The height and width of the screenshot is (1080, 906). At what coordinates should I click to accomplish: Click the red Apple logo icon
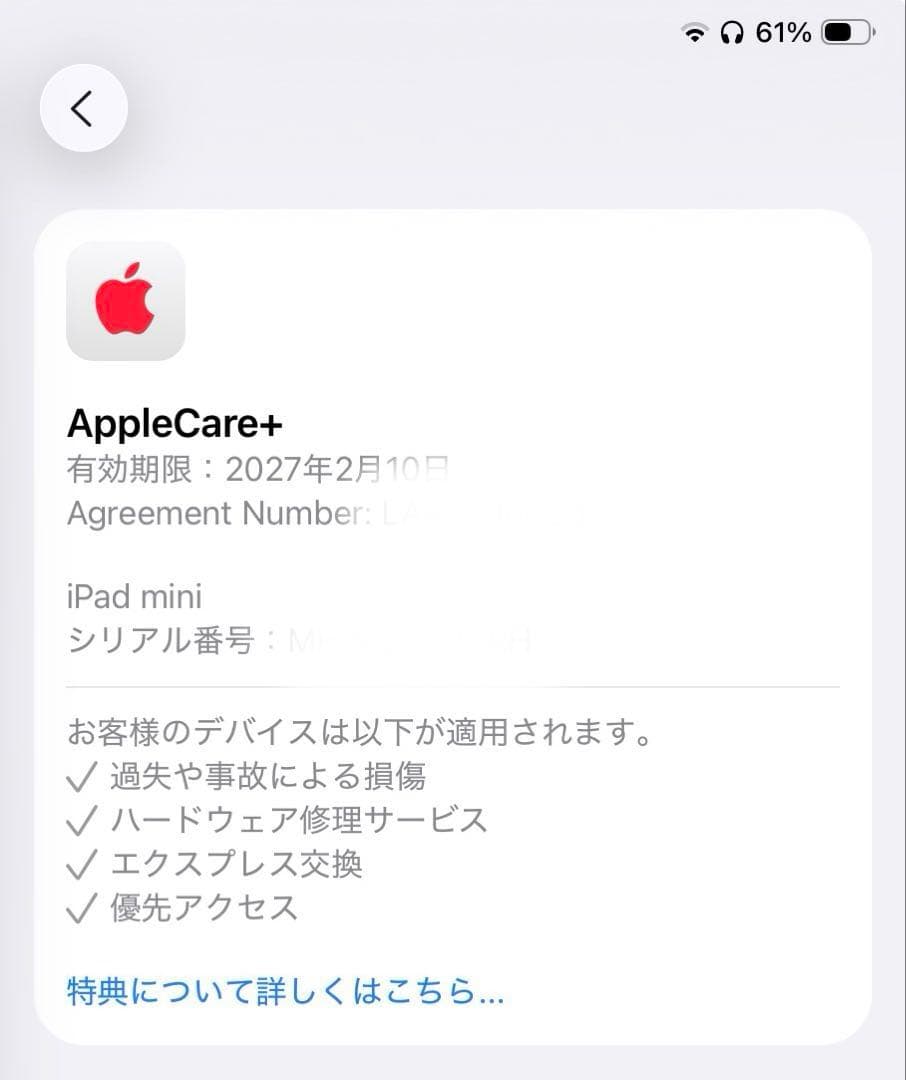pos(125,300)
